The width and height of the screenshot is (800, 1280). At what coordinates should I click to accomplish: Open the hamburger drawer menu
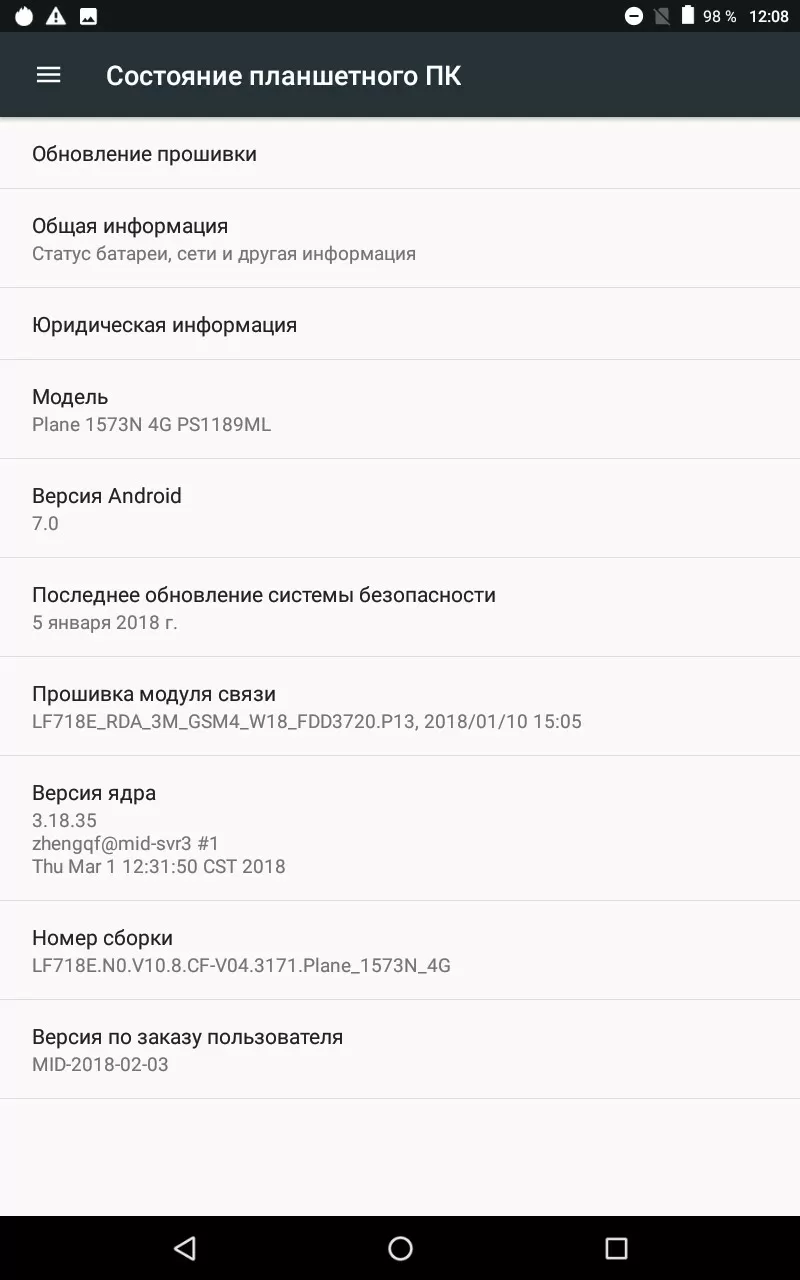[x=48, y=75]
